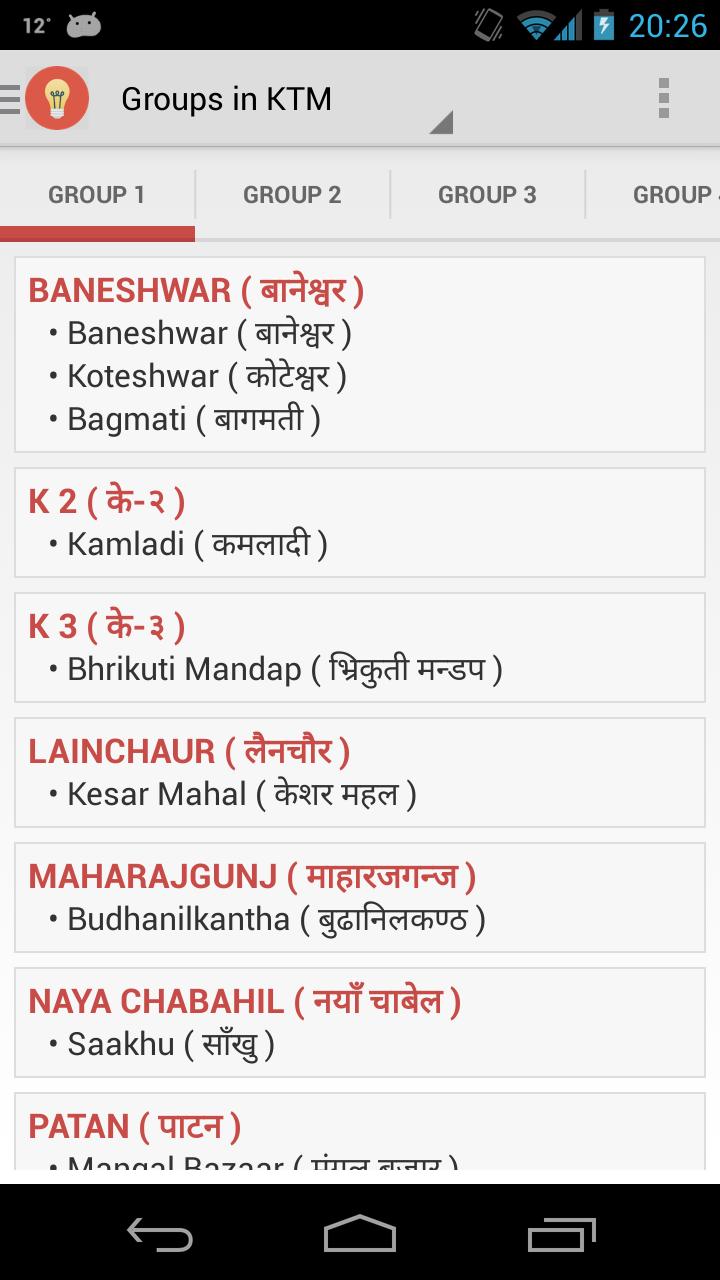
Task: Switch to the GROUP 3 tab
Action: (488, 194)
